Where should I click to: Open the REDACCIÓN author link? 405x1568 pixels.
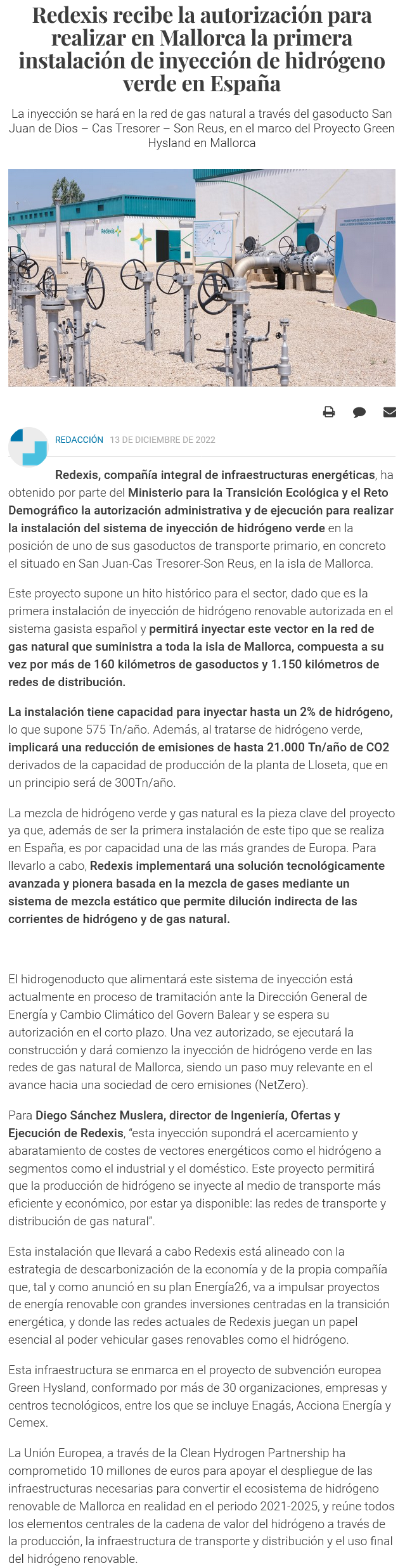pos(79,440)
